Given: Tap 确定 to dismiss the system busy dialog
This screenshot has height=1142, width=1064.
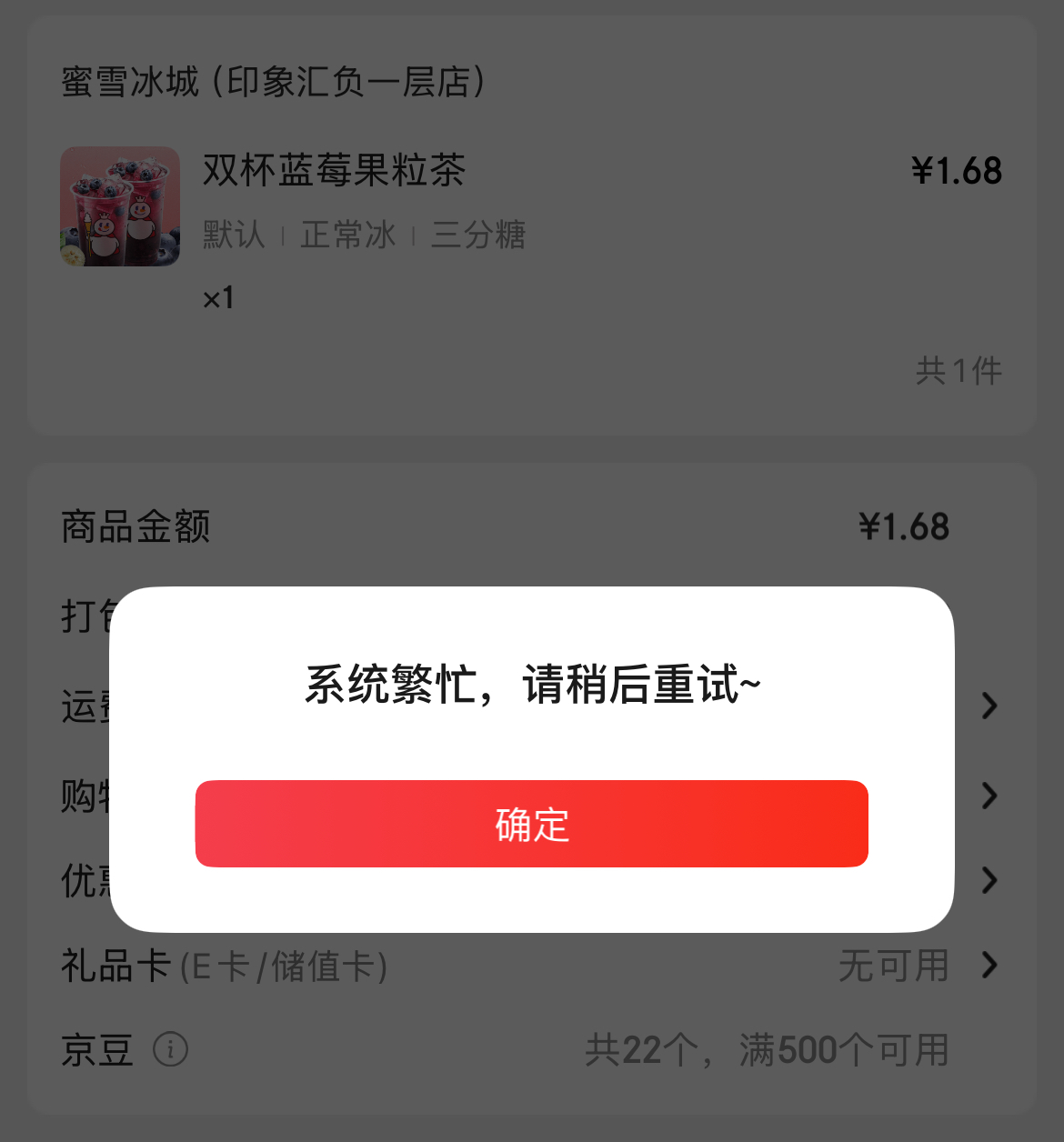Looking at the screenshot, I should 531,824.
